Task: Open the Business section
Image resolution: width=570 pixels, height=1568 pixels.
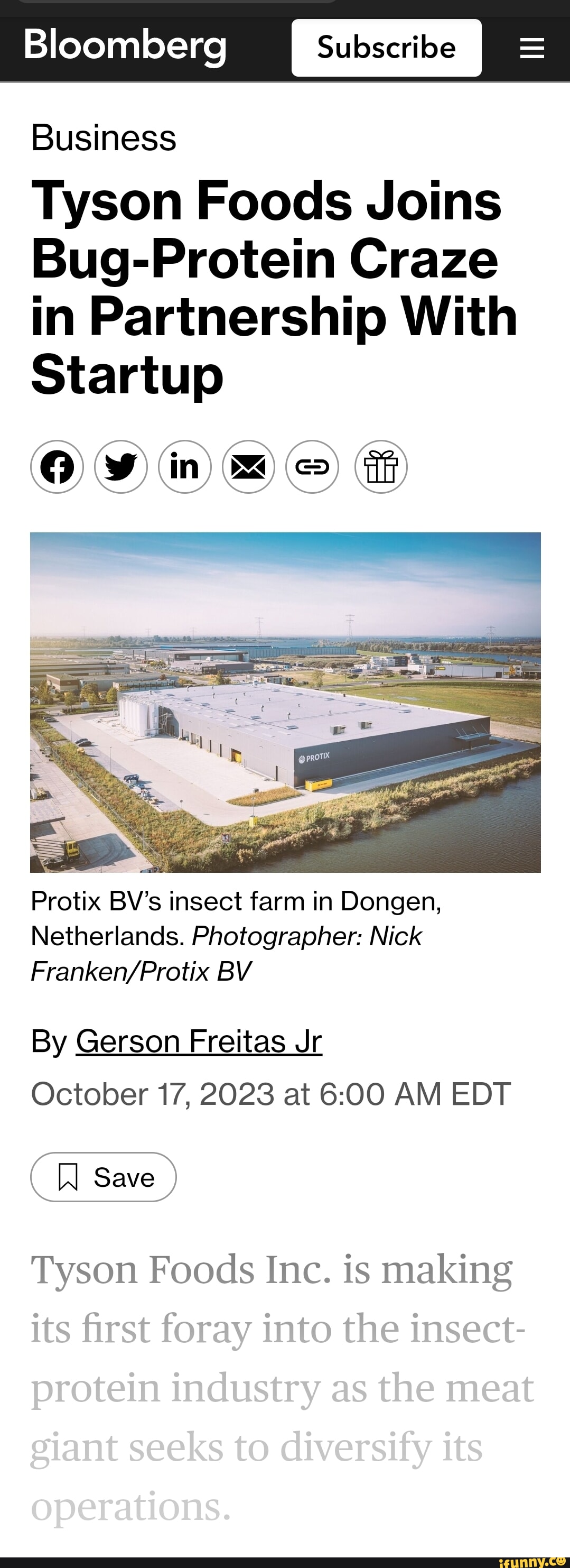Action: (104, 138)
